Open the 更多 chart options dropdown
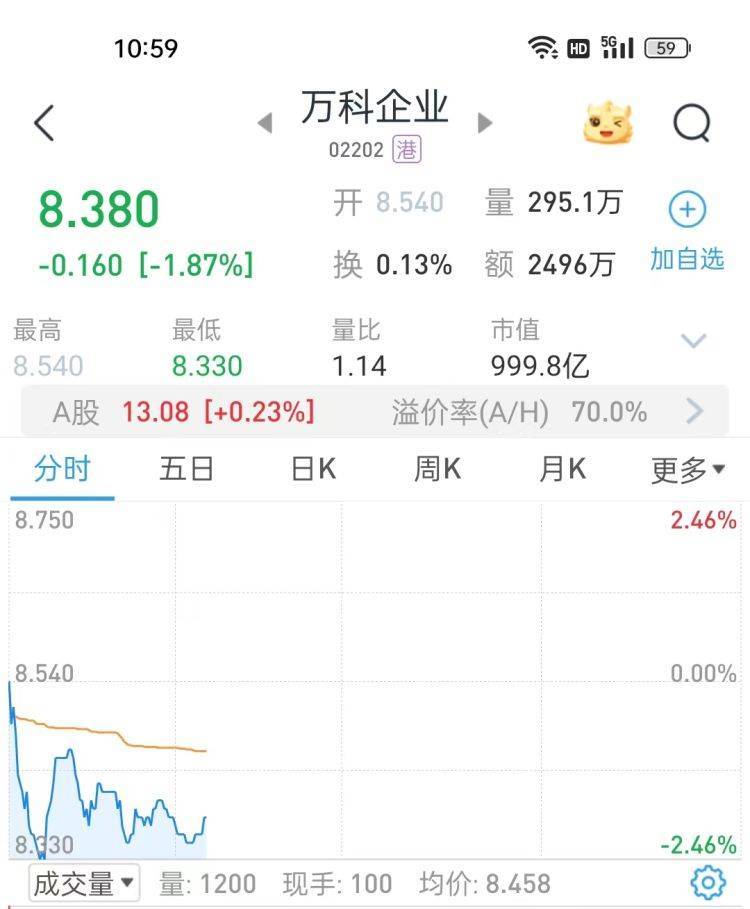This screenshot has height=909, width=750. pyautogui.click(x=688, y=470)
